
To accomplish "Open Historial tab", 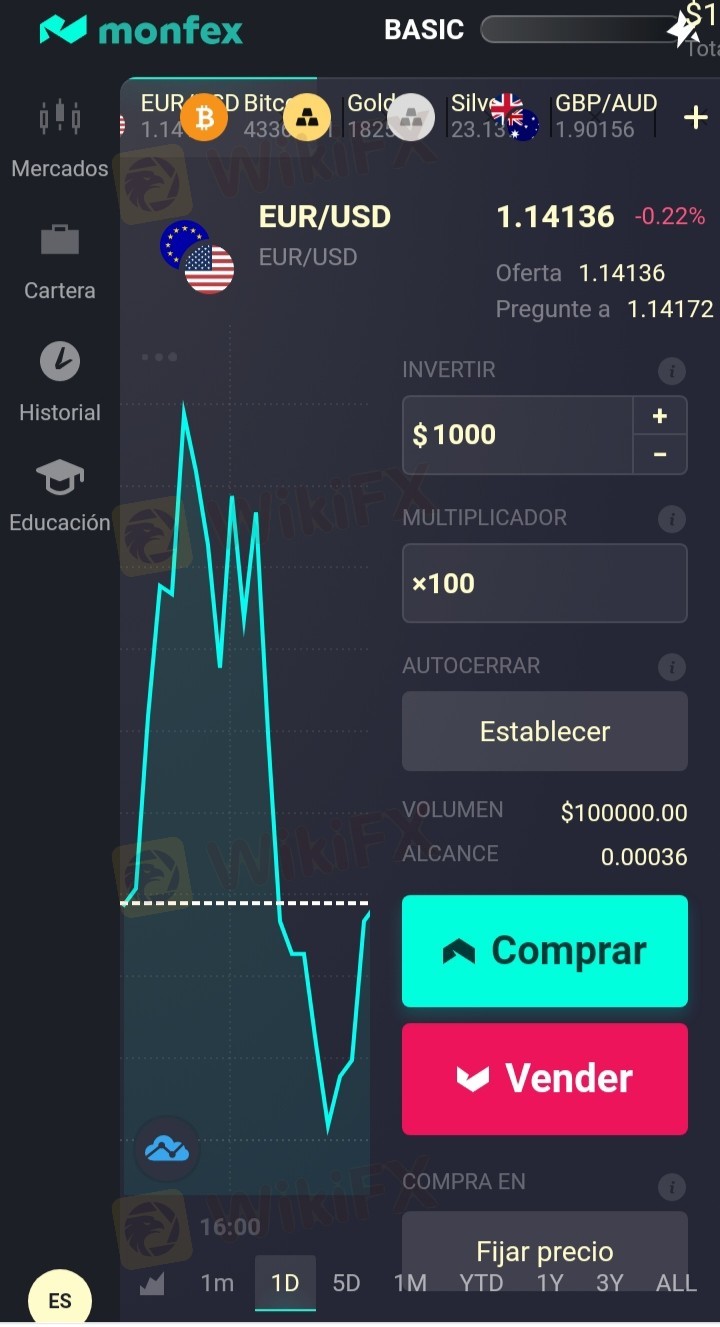I will coord(59,382).
